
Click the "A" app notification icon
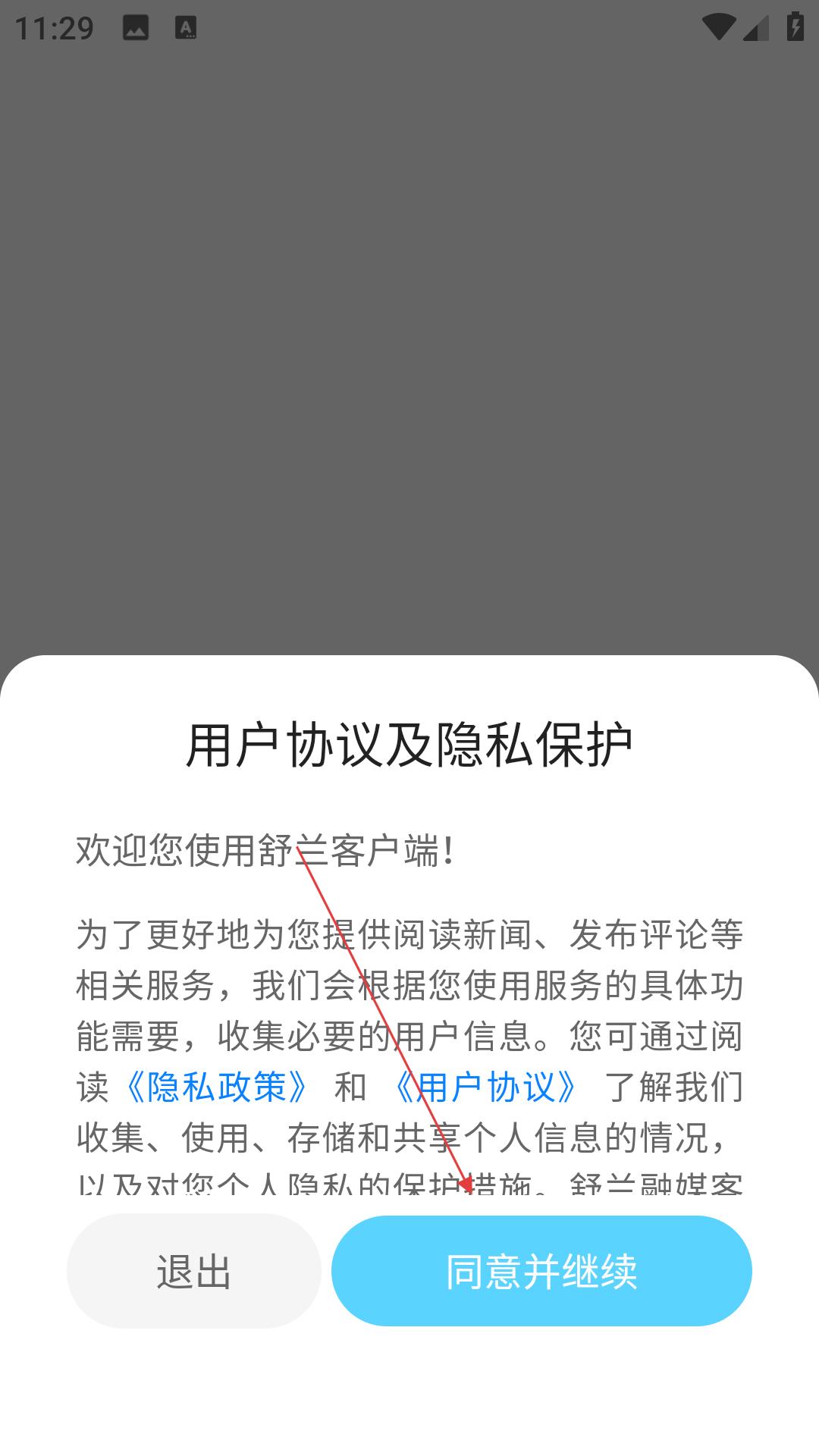pos(184,27)
